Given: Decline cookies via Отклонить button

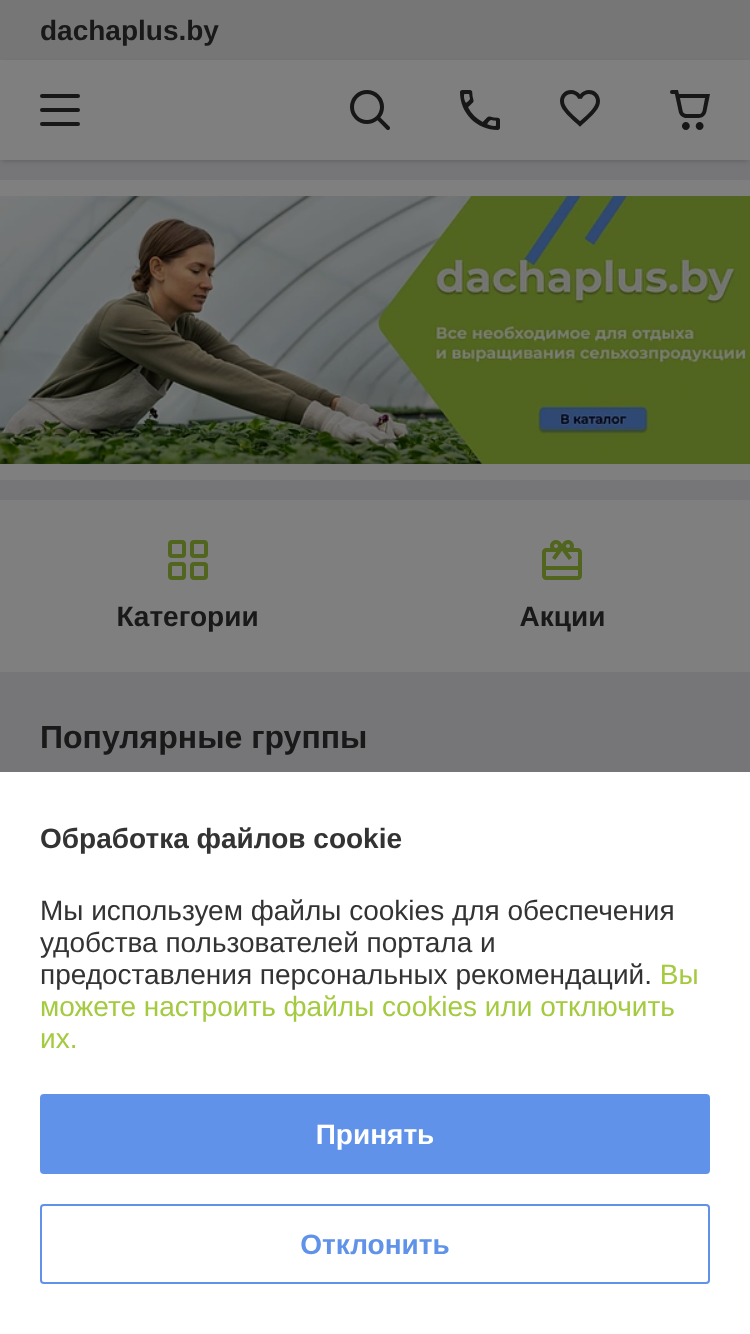Looking at the screenshot, I should 375,1244.
